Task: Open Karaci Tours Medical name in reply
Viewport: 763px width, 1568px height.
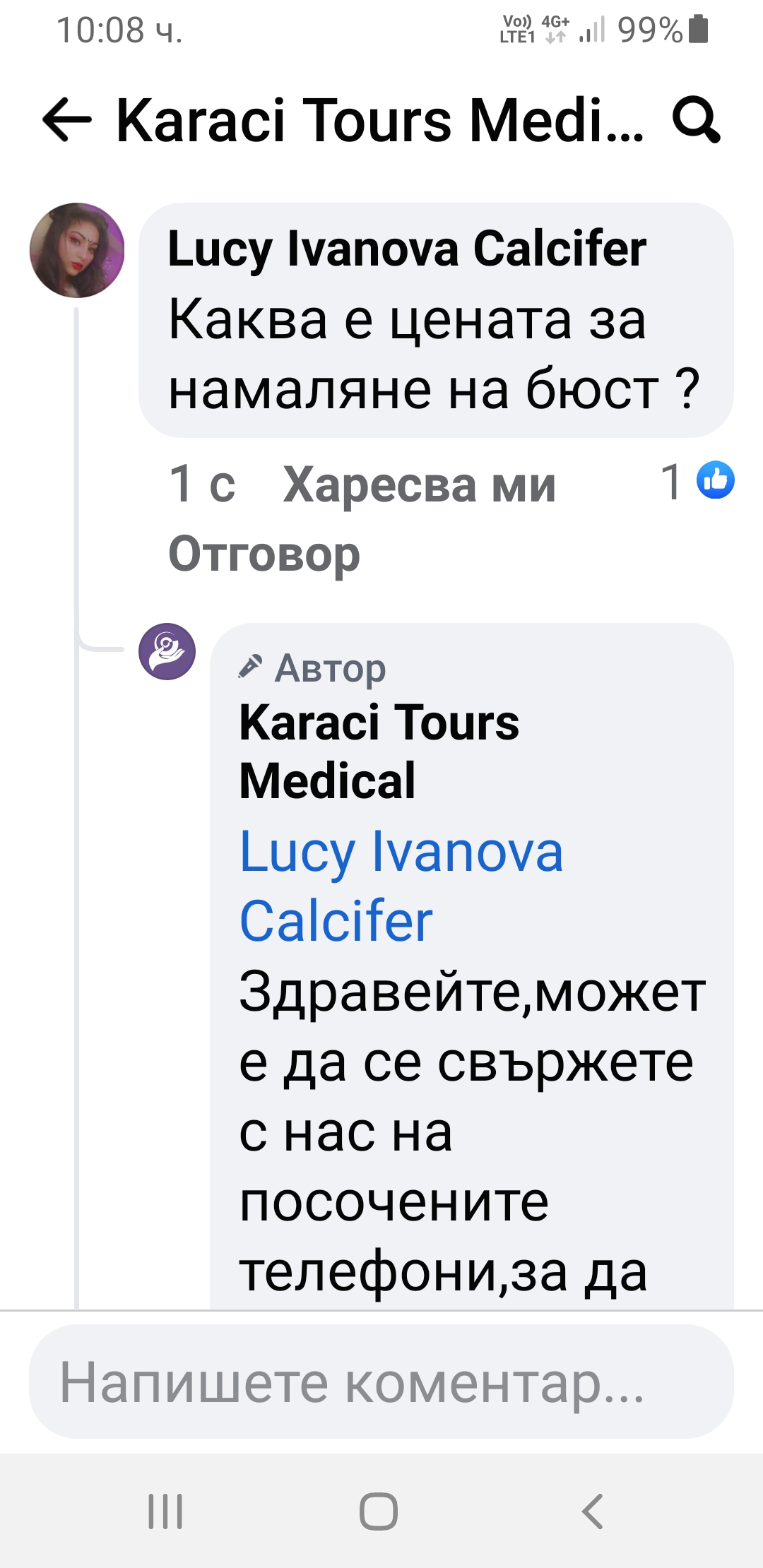Action: 379,751
